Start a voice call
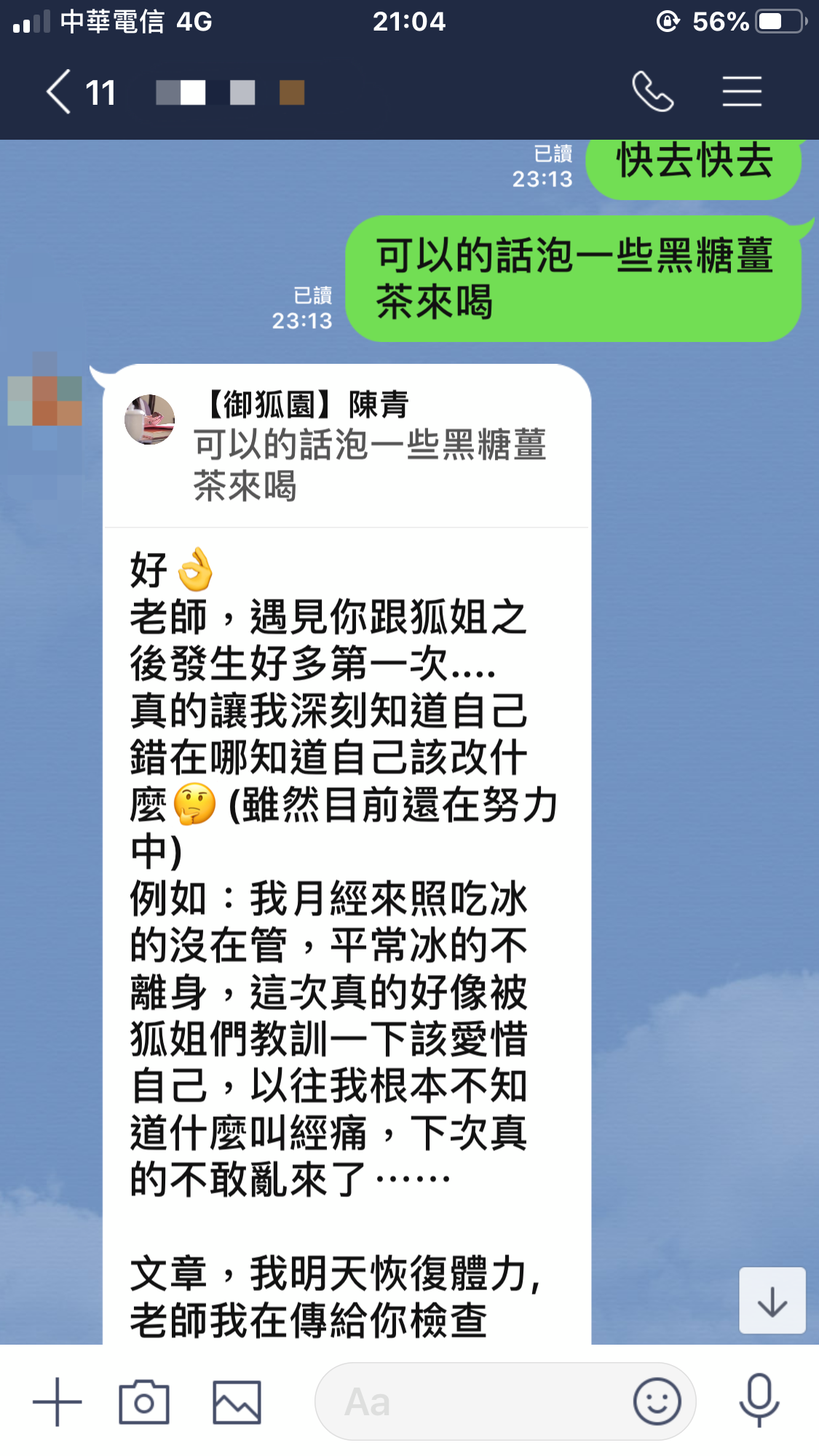 (652, 92)
